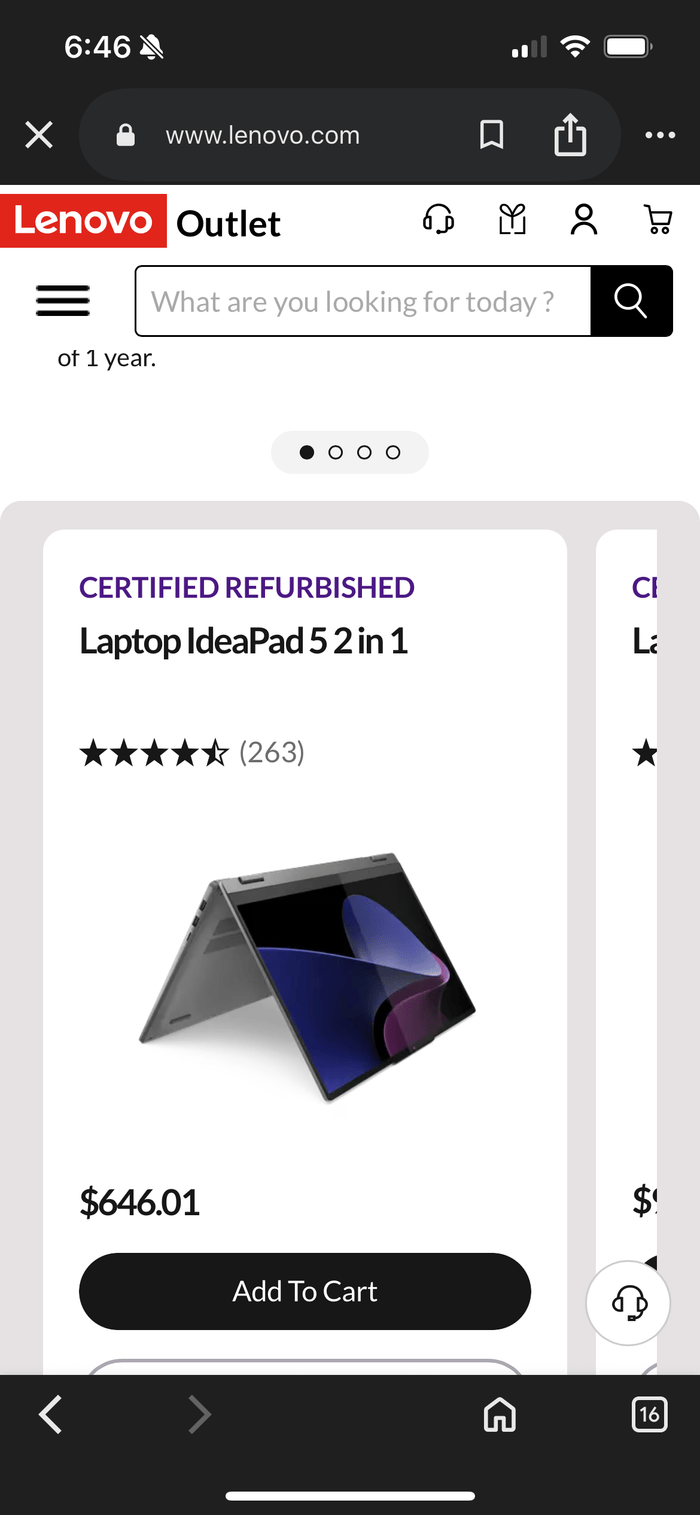The width and height of the screenshot is (700, 1515).
Task: Bookmark this Lenovo page
Action: (491, 135)
